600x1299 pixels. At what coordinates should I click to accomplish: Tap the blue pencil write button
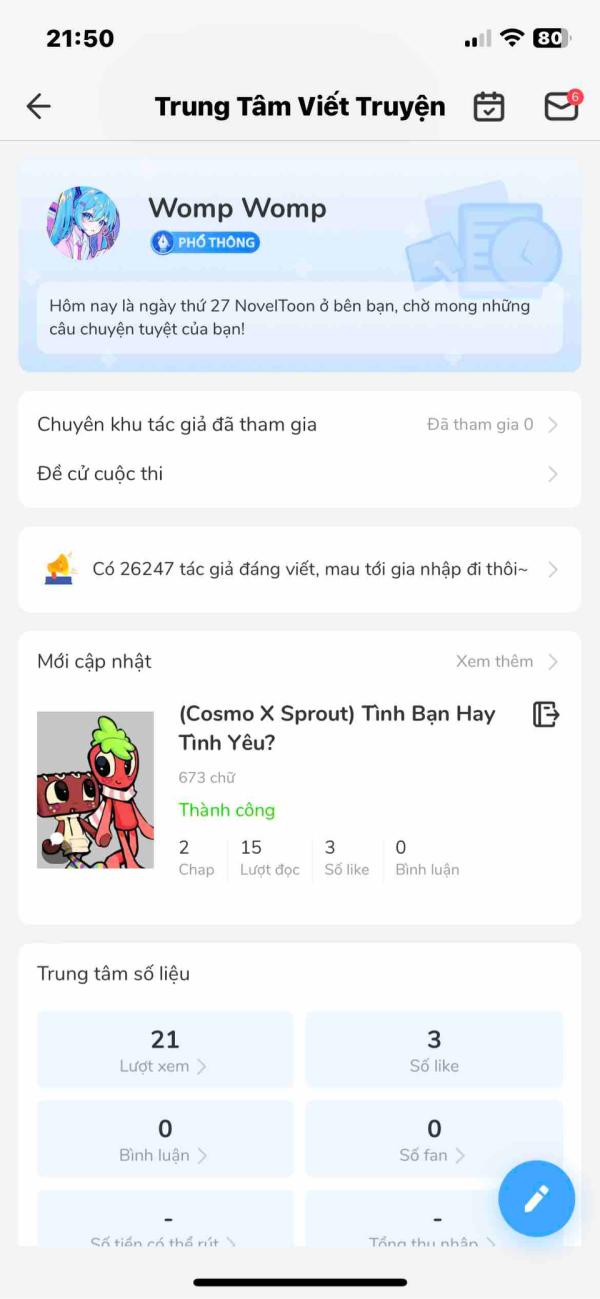pos(536,1198)
